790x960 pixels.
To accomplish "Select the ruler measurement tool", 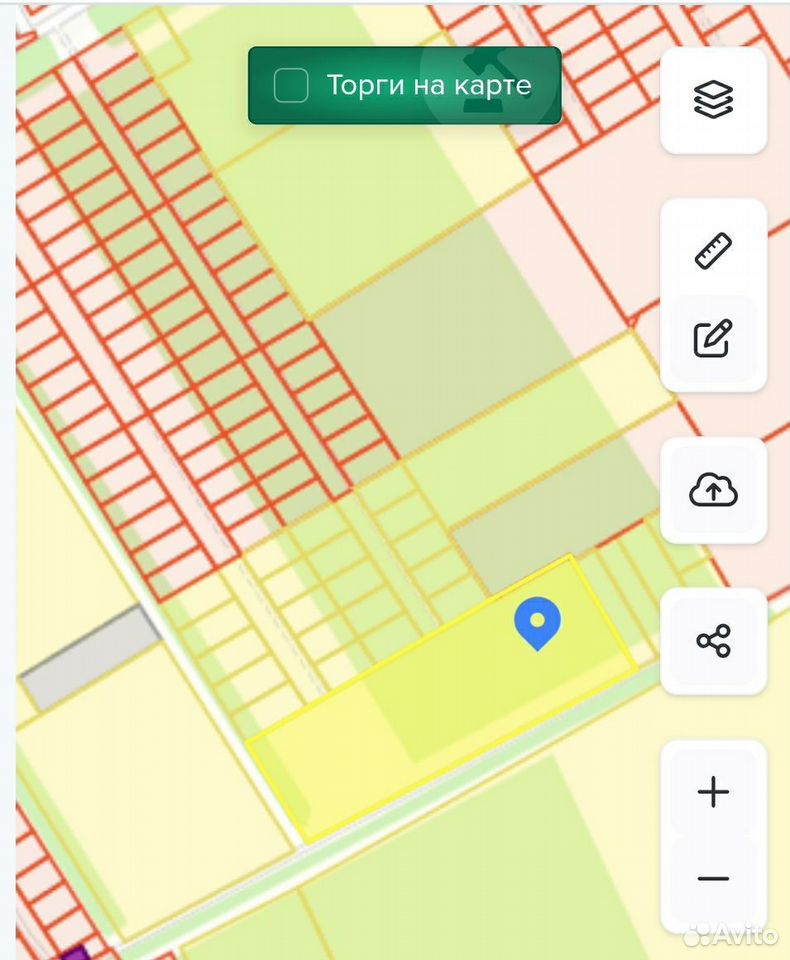I will click(713, 250).
